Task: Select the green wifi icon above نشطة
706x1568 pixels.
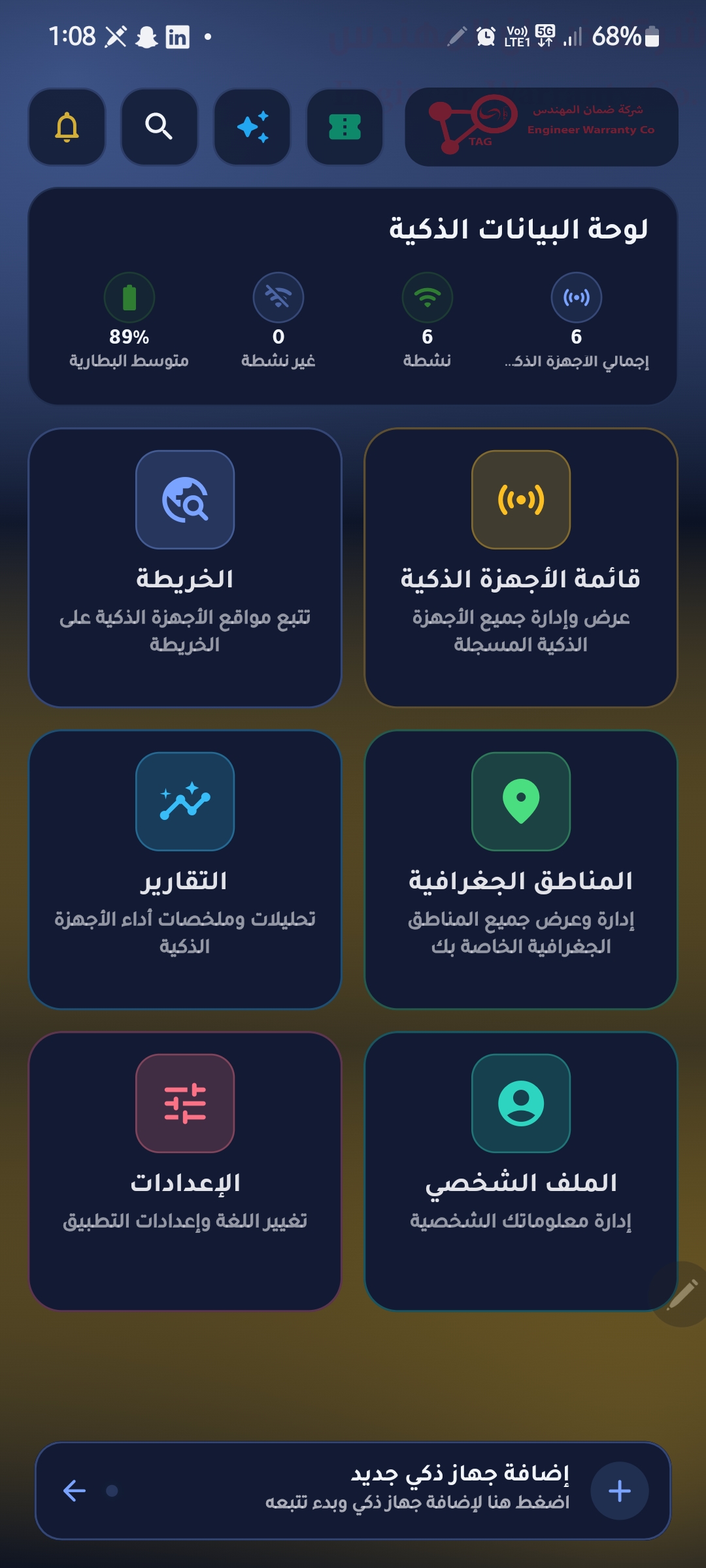Action: point(427,297)
